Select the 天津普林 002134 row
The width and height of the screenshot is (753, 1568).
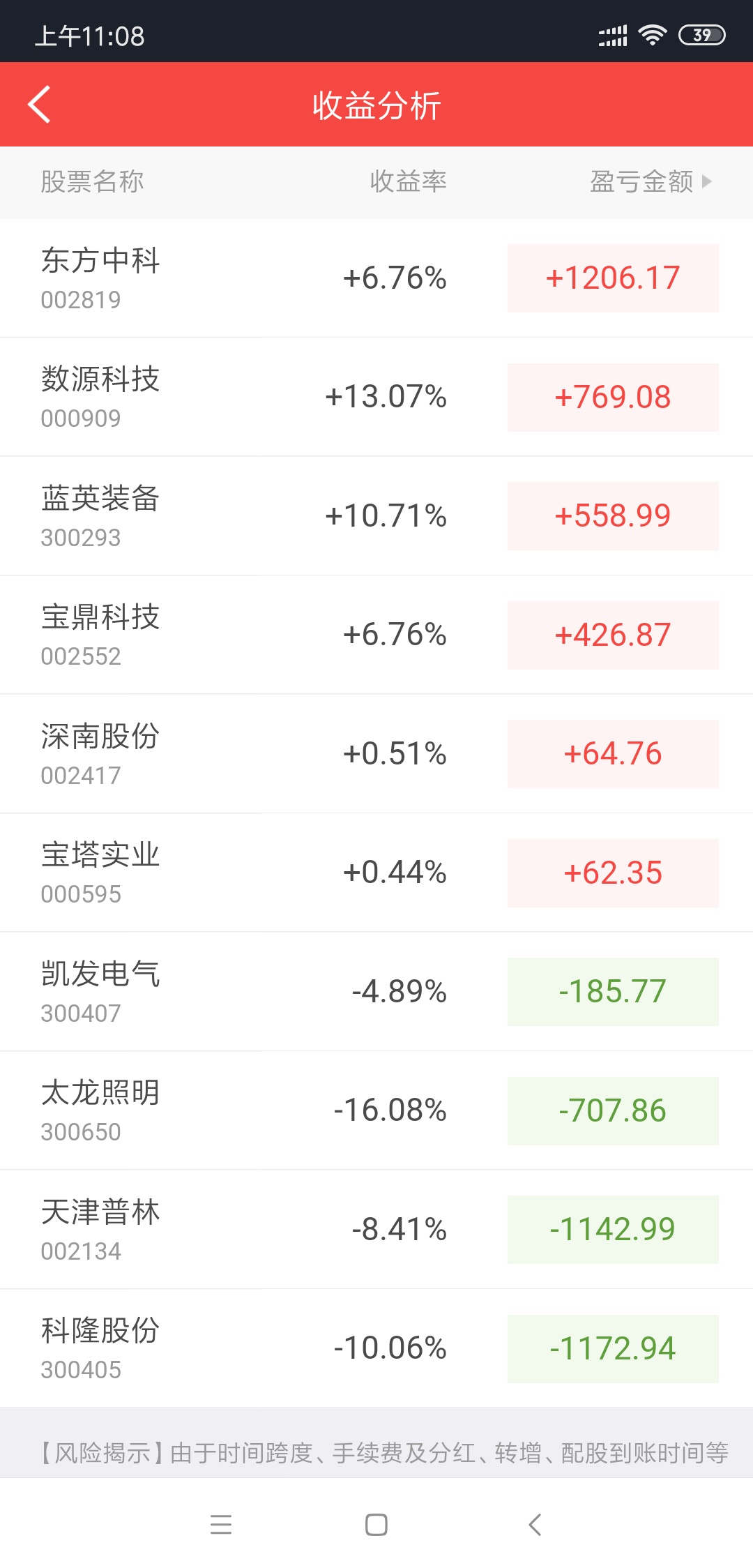click(x=376, y=1230)
